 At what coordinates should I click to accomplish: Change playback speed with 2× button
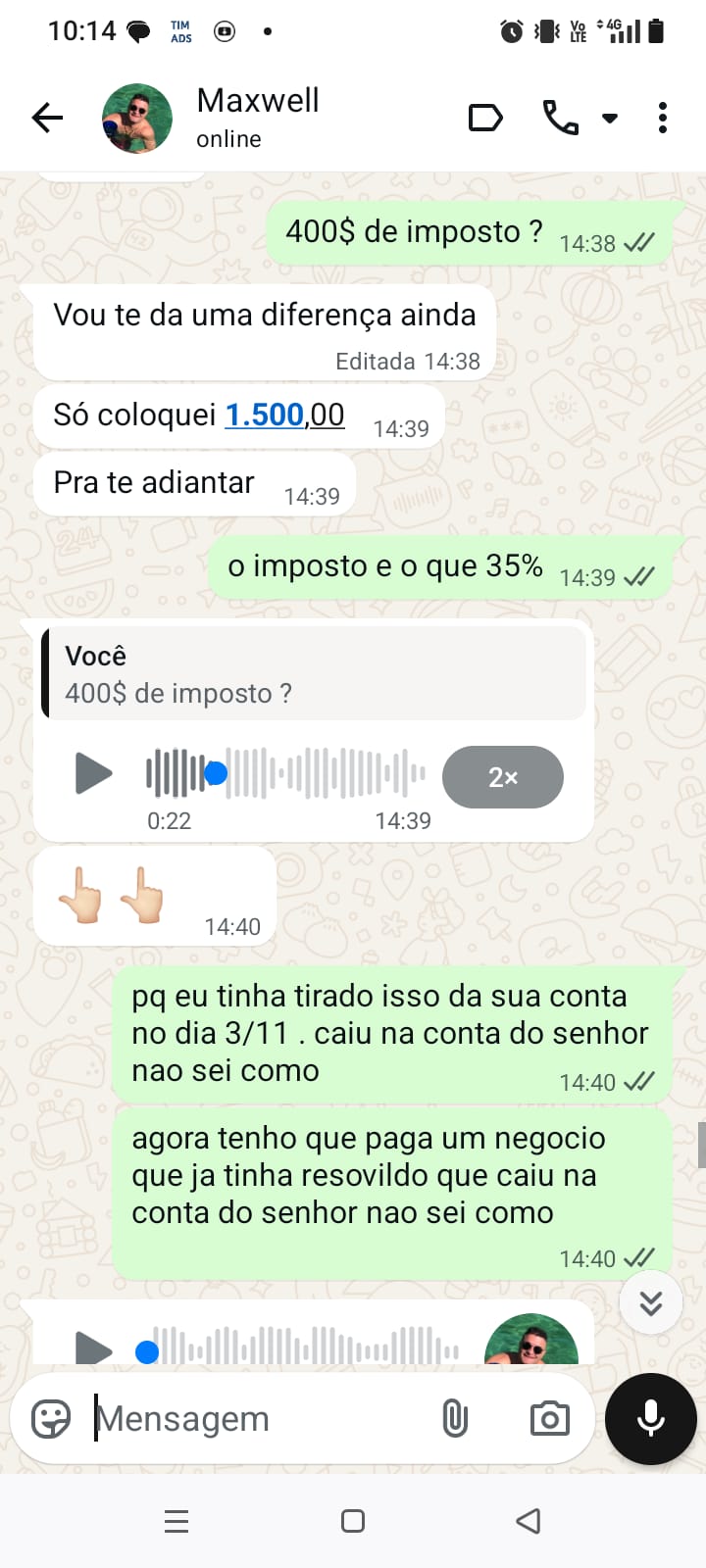tap(502, 777)
